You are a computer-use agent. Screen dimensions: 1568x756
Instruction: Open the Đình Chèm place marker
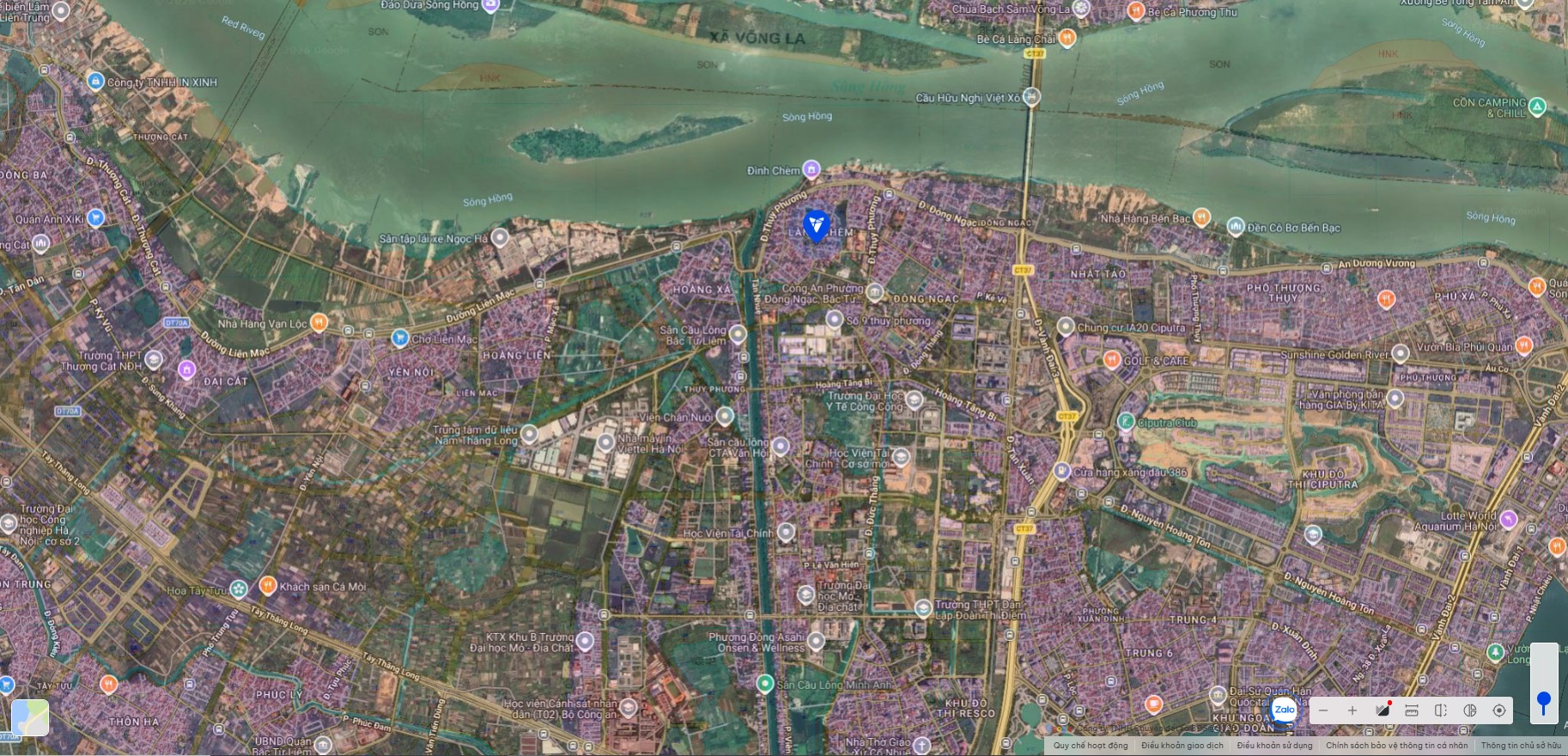click(811, 169)
